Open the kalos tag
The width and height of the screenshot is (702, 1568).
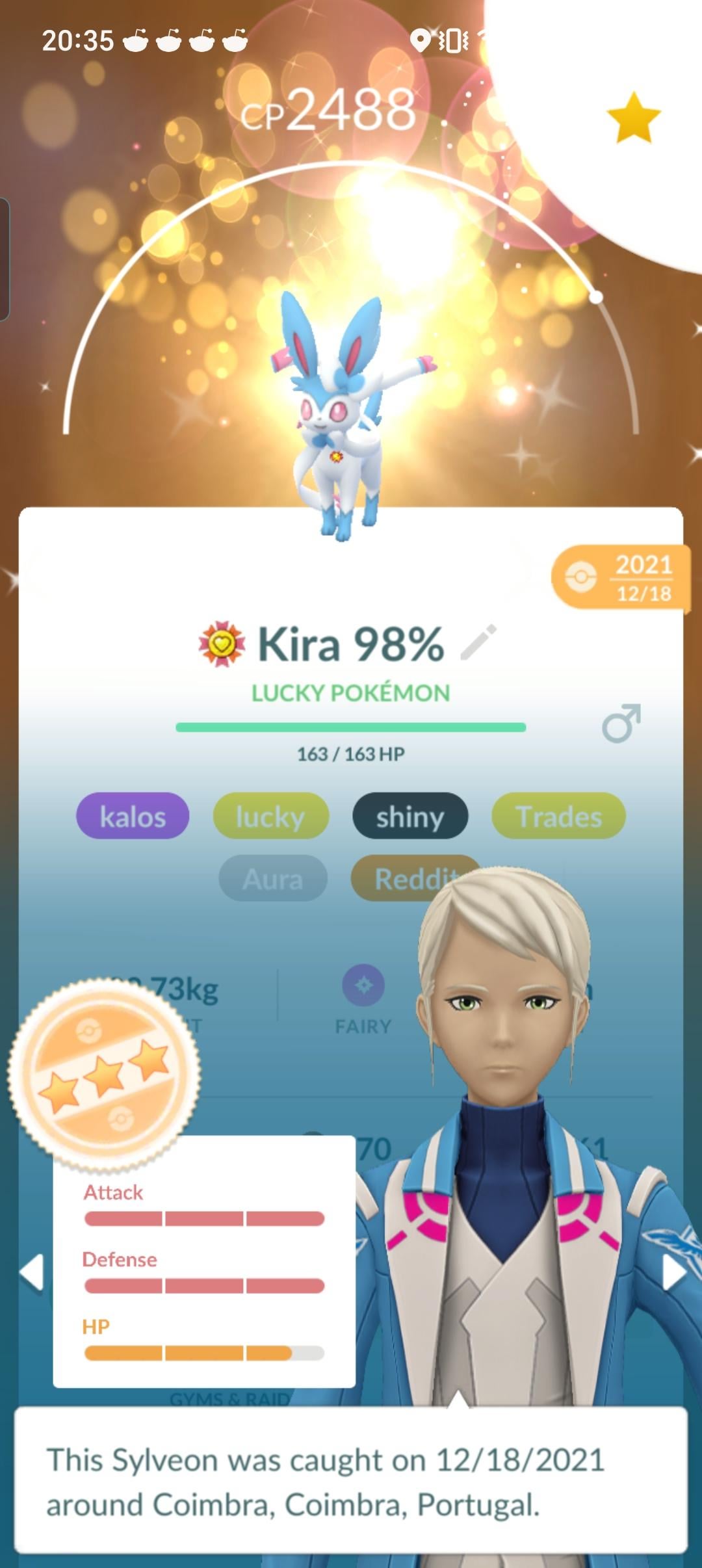point(133,816)
